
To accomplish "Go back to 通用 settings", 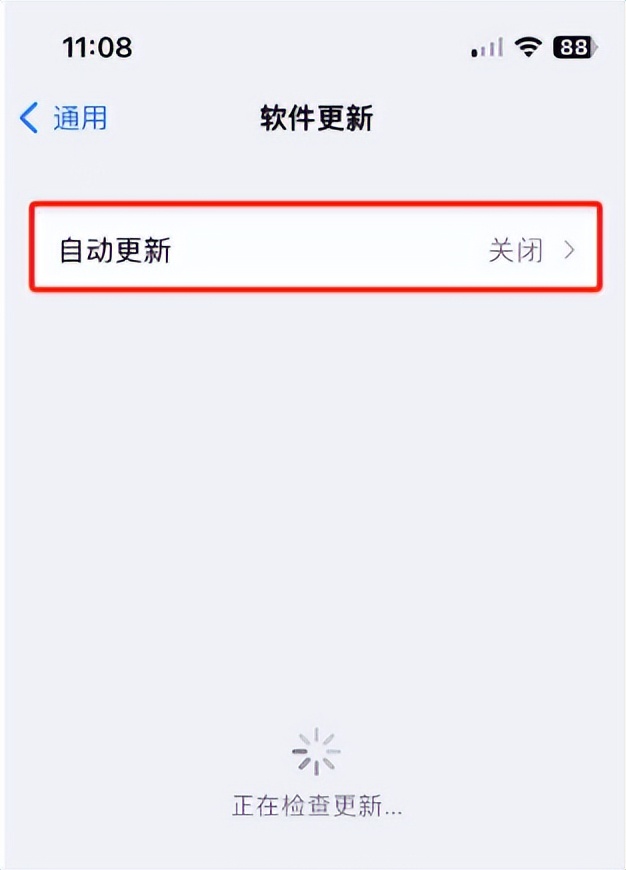I will 64,119.
